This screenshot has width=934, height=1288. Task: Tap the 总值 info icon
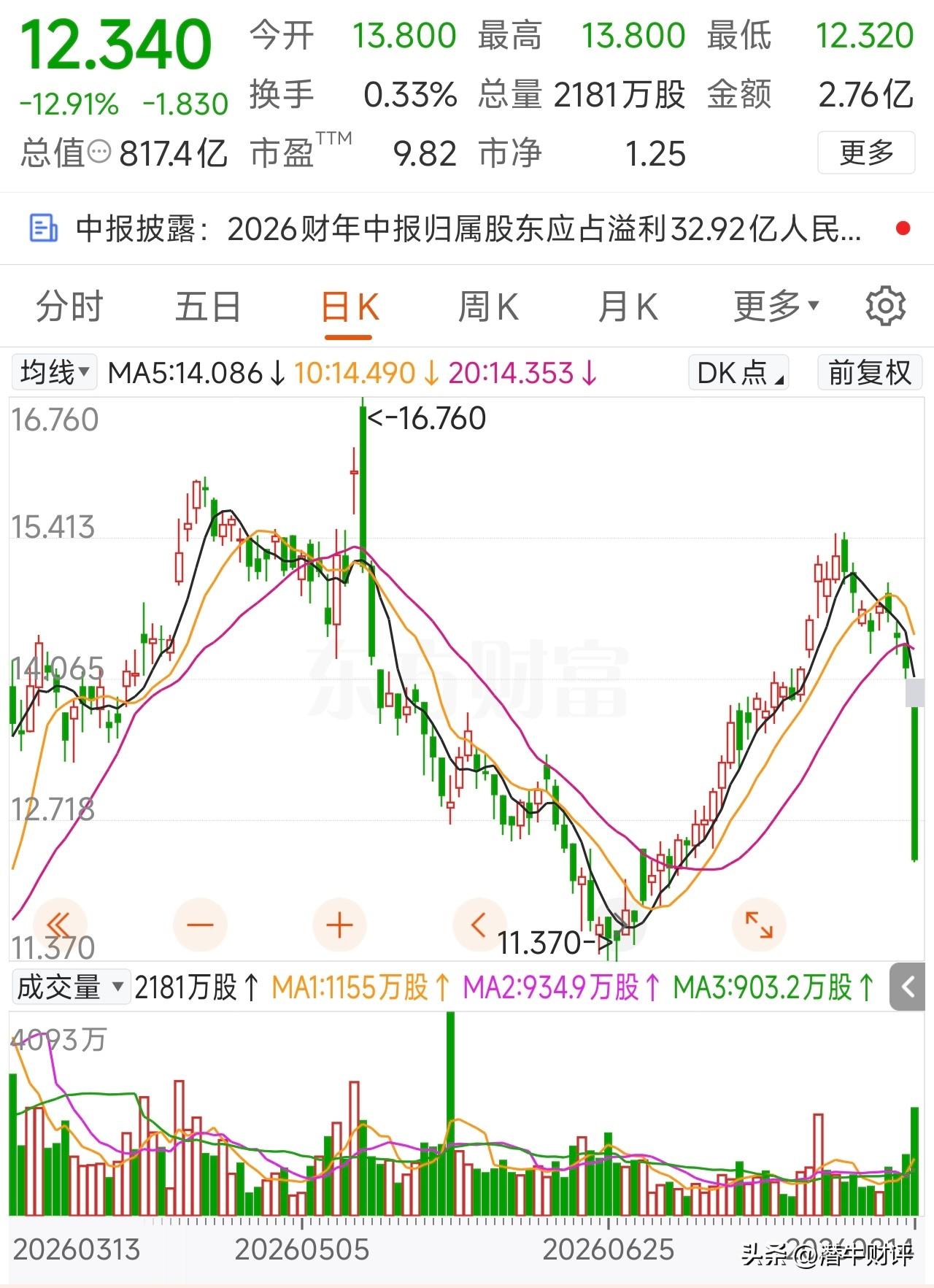99,152
